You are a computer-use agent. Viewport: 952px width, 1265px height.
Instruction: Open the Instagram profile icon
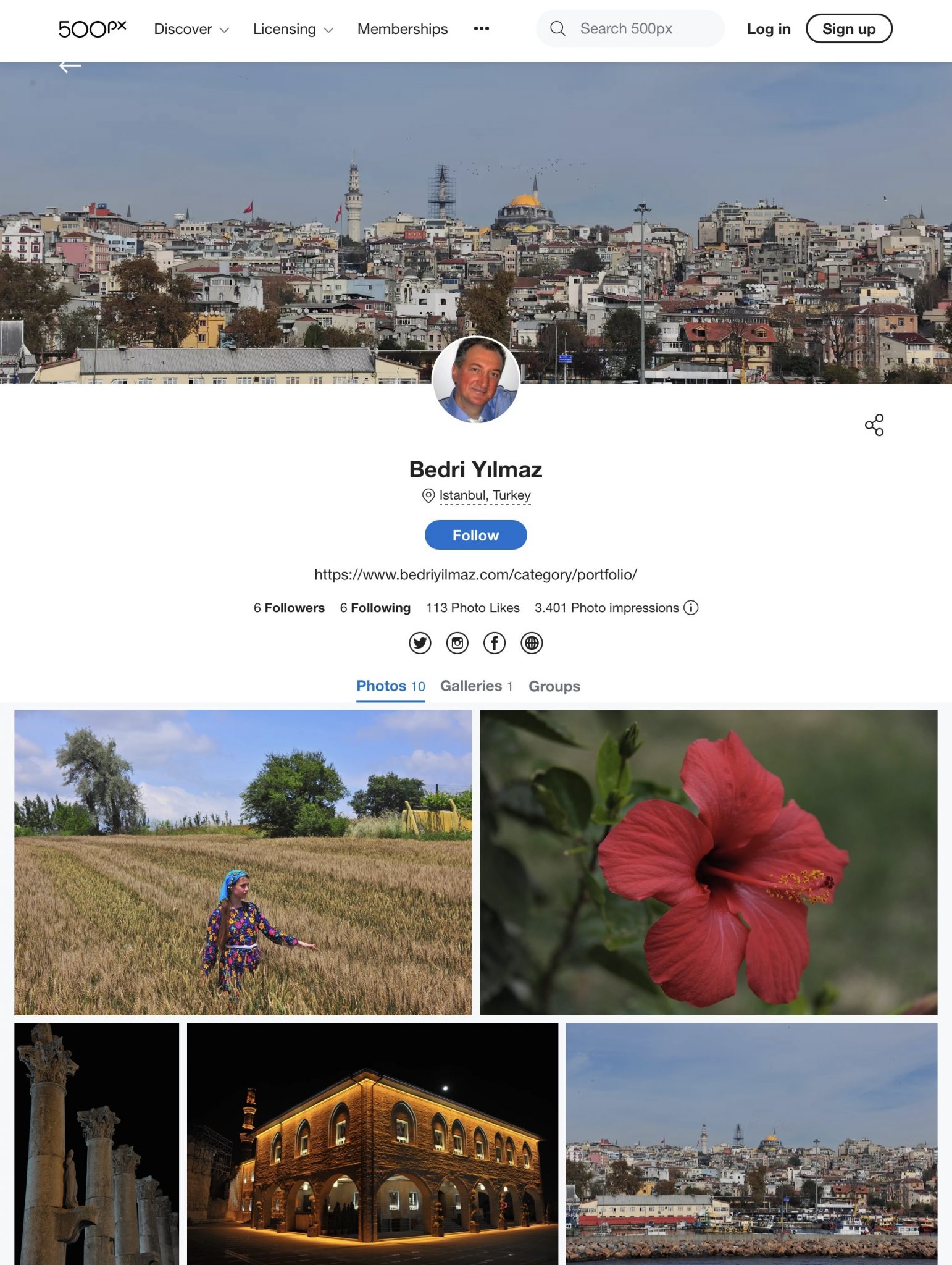pos(457,643)
